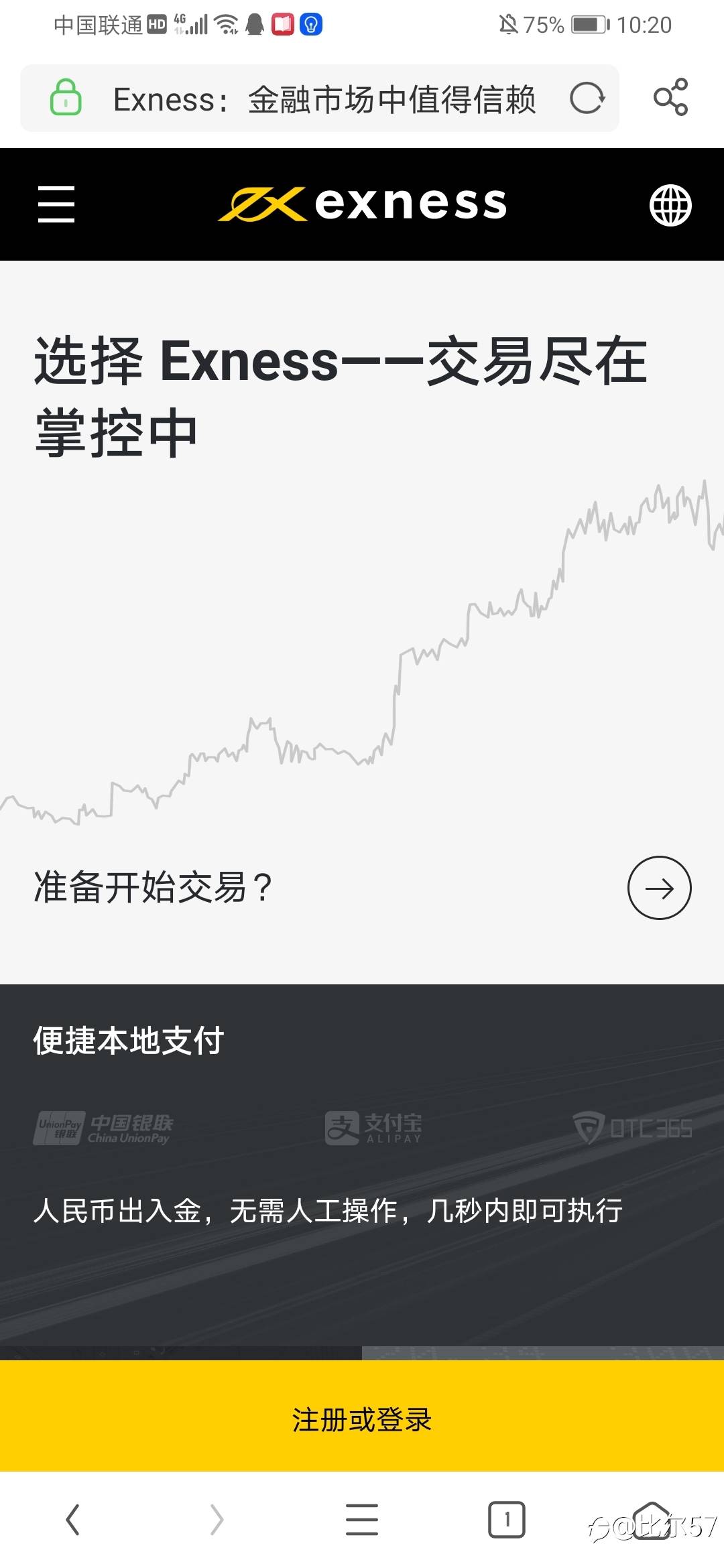
Task: Tap the 注册或登录 button
Action: (362, 1420)
